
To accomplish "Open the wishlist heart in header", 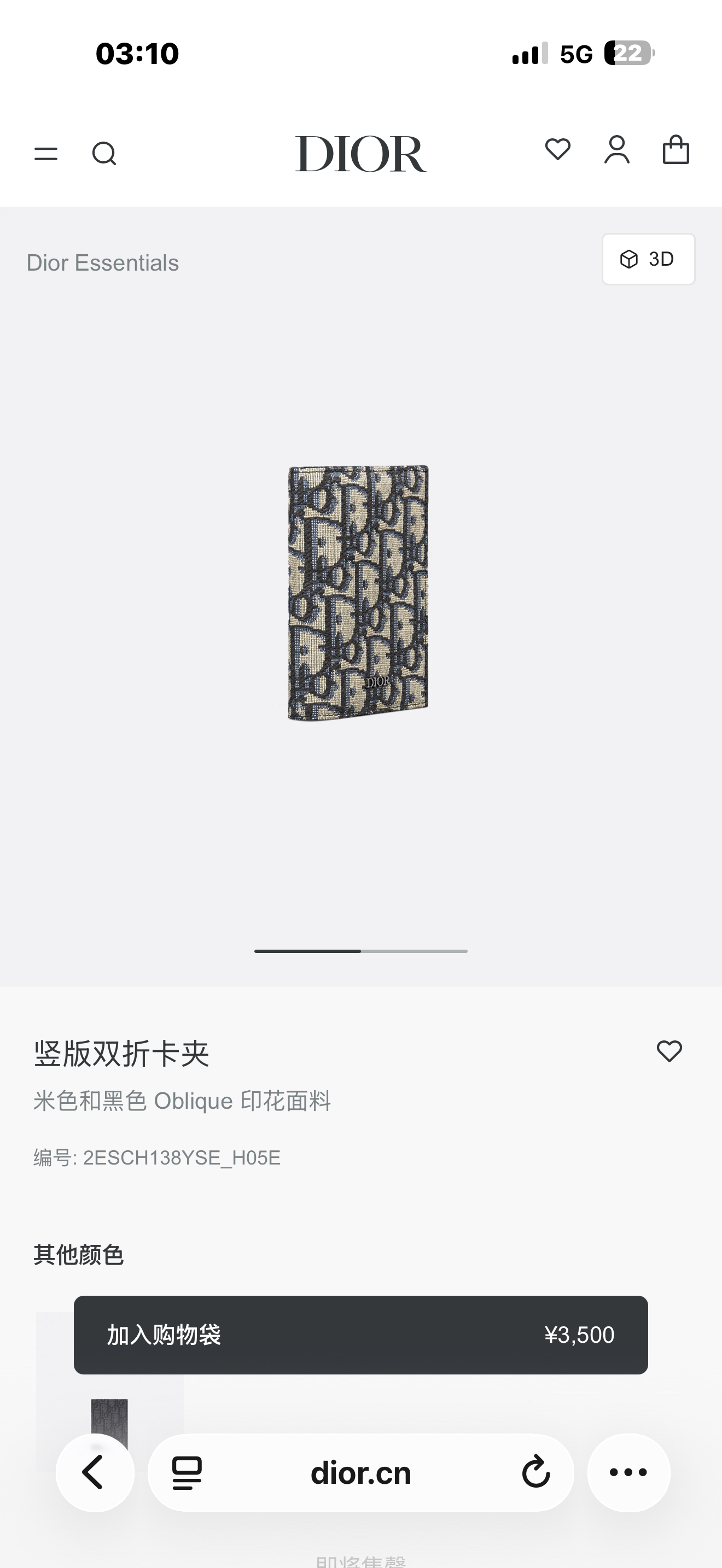I will pyautogui.click(x=557, y=150).
